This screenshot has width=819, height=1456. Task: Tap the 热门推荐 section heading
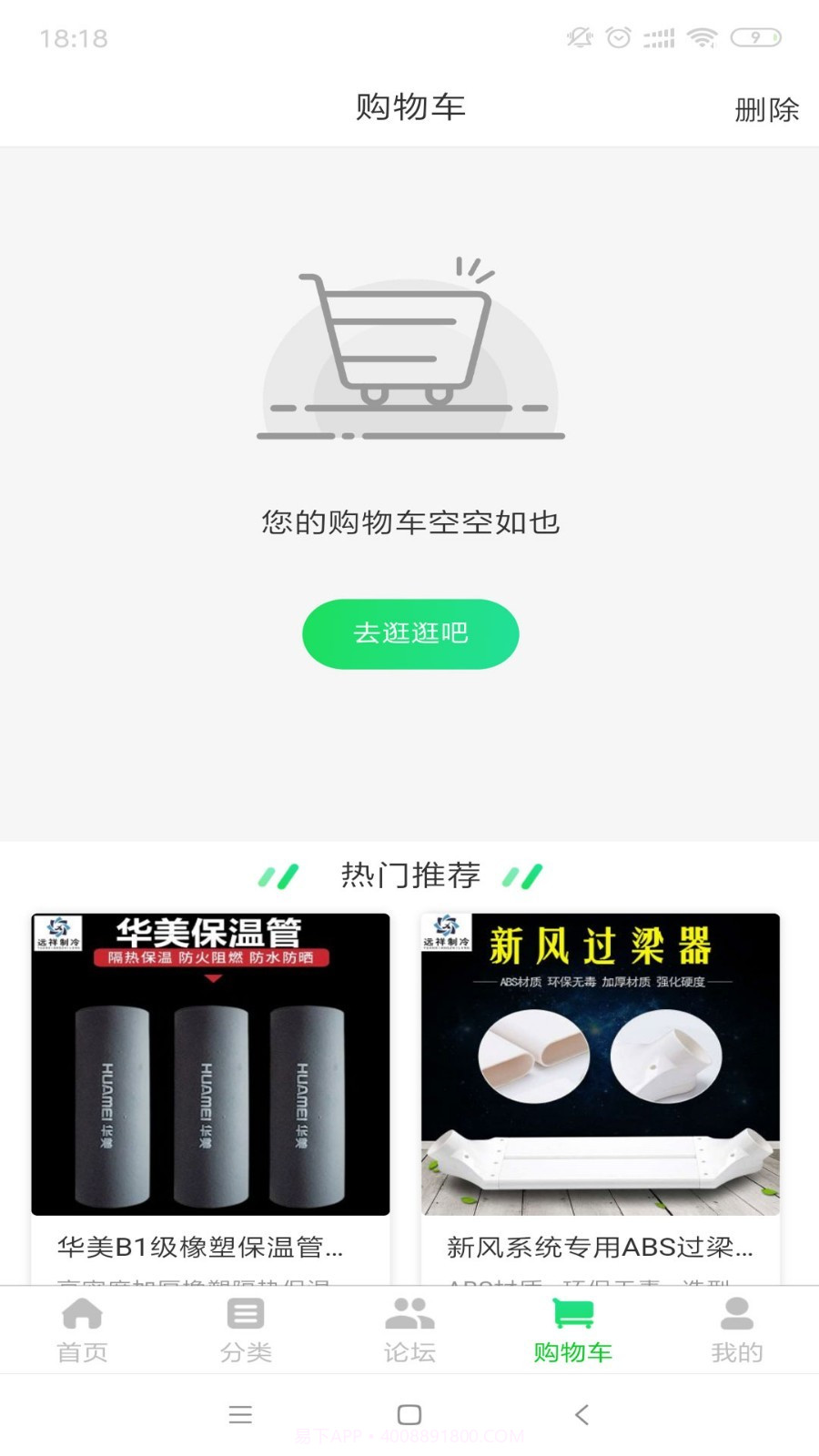pyautogui.click(x=410, y=875)
